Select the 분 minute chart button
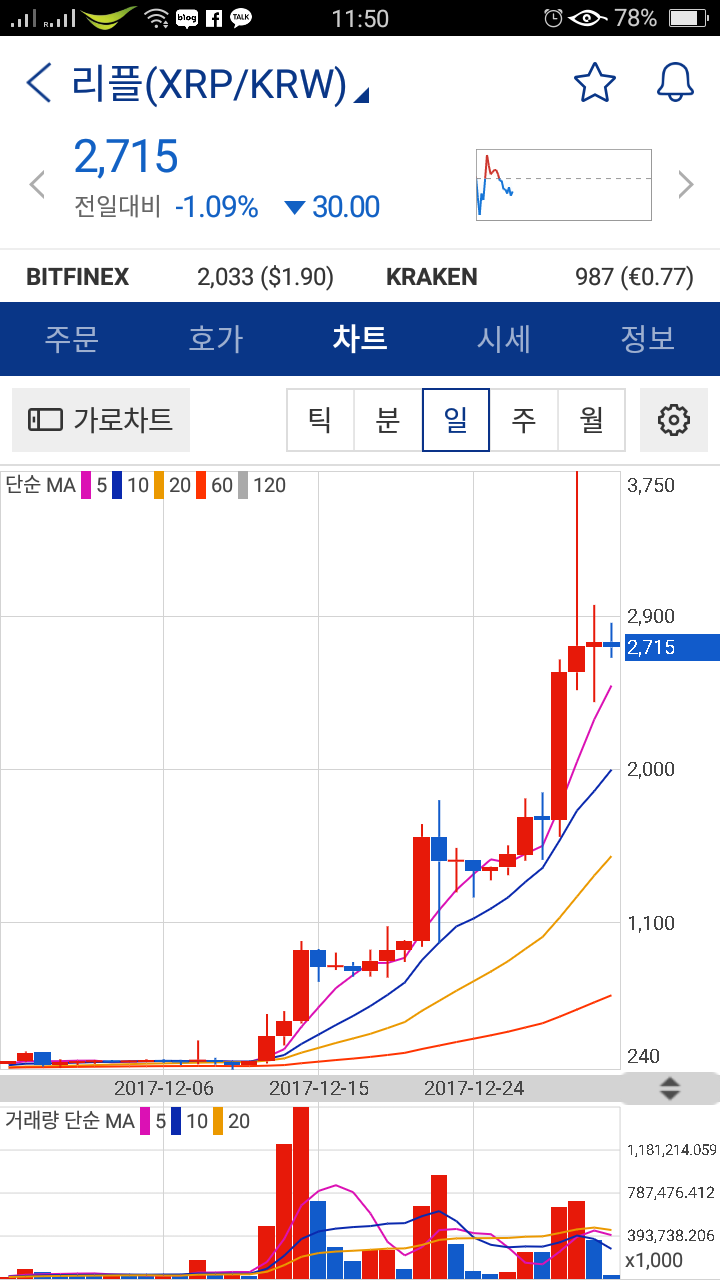 (388, 420)
